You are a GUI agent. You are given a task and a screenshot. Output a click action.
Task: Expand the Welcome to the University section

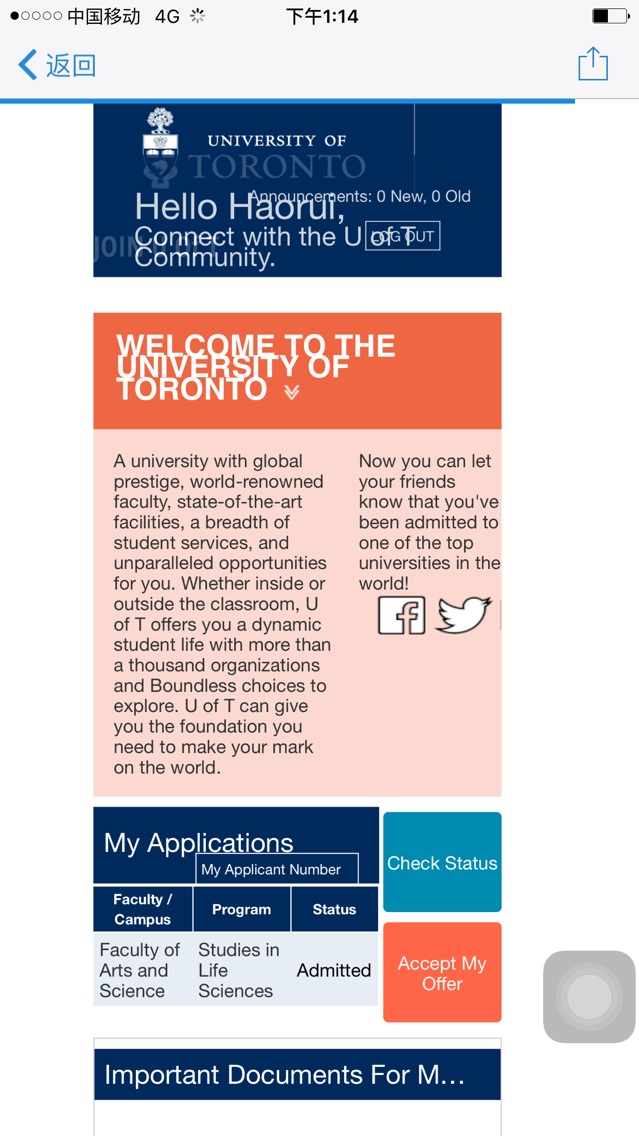(x=292, y=392)
